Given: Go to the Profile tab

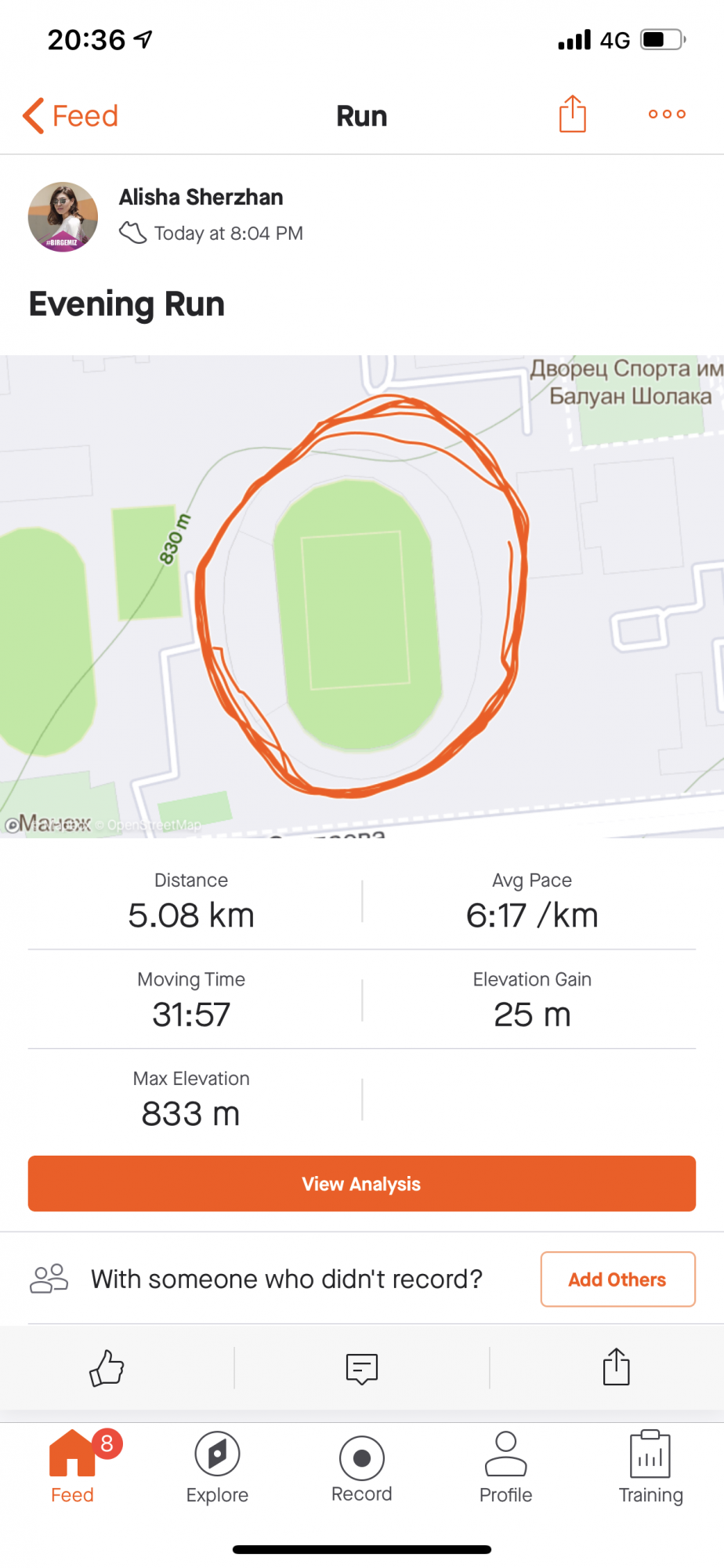Looking at the screenshot, I should point(506,1466).
